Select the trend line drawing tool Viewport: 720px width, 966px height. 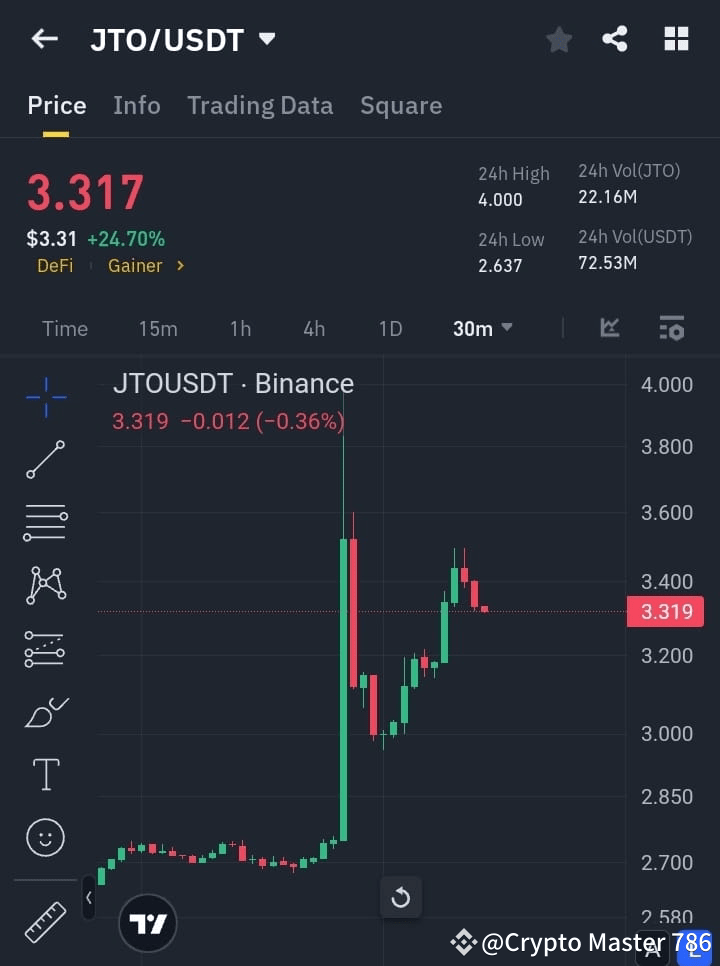[x=45, y=460]
